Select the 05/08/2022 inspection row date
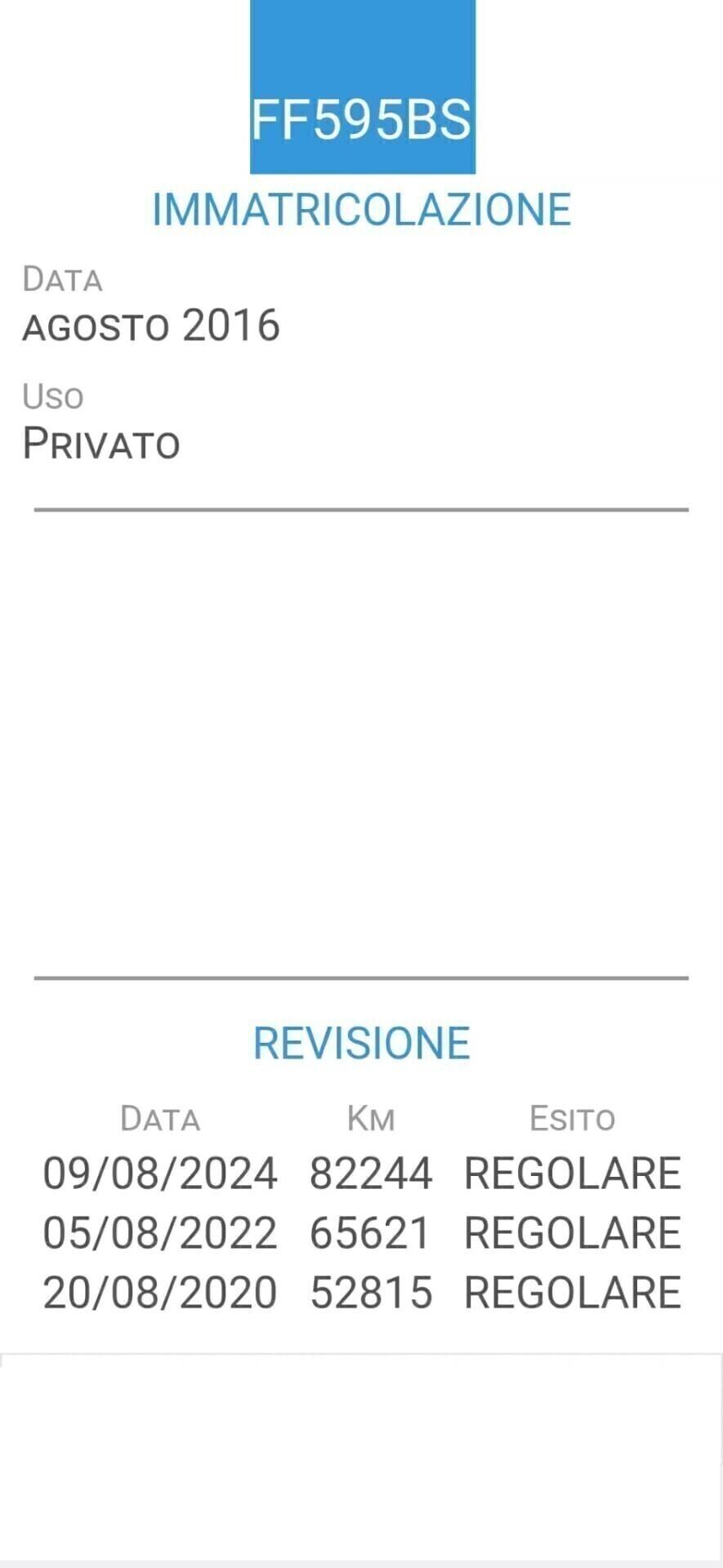723x1568 pixels. 160,1232
